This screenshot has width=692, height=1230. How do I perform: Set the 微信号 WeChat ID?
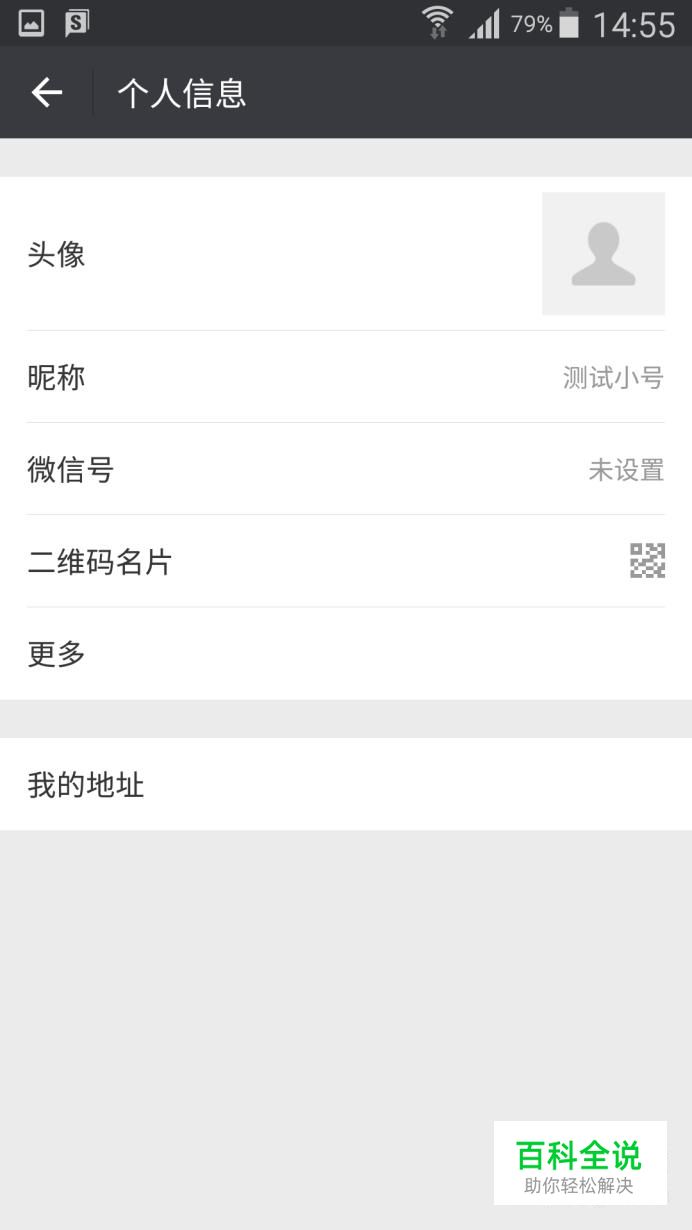(345, 469)
